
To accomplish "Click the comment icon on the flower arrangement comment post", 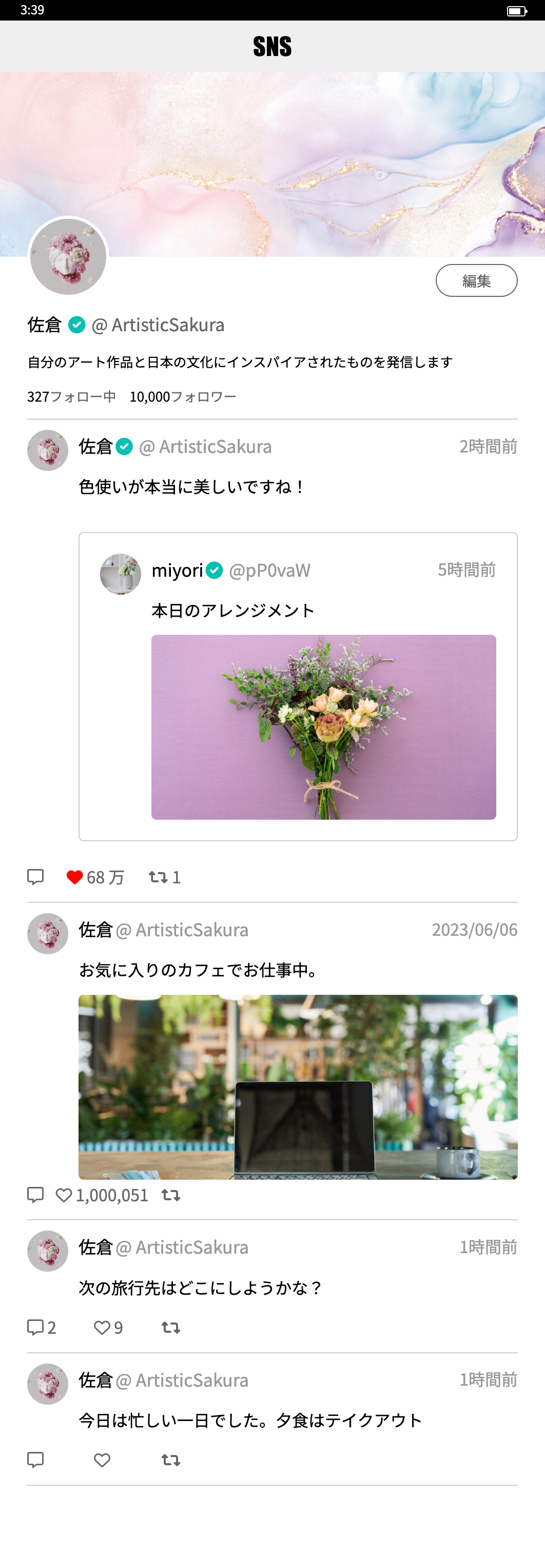I will point(36,877).
